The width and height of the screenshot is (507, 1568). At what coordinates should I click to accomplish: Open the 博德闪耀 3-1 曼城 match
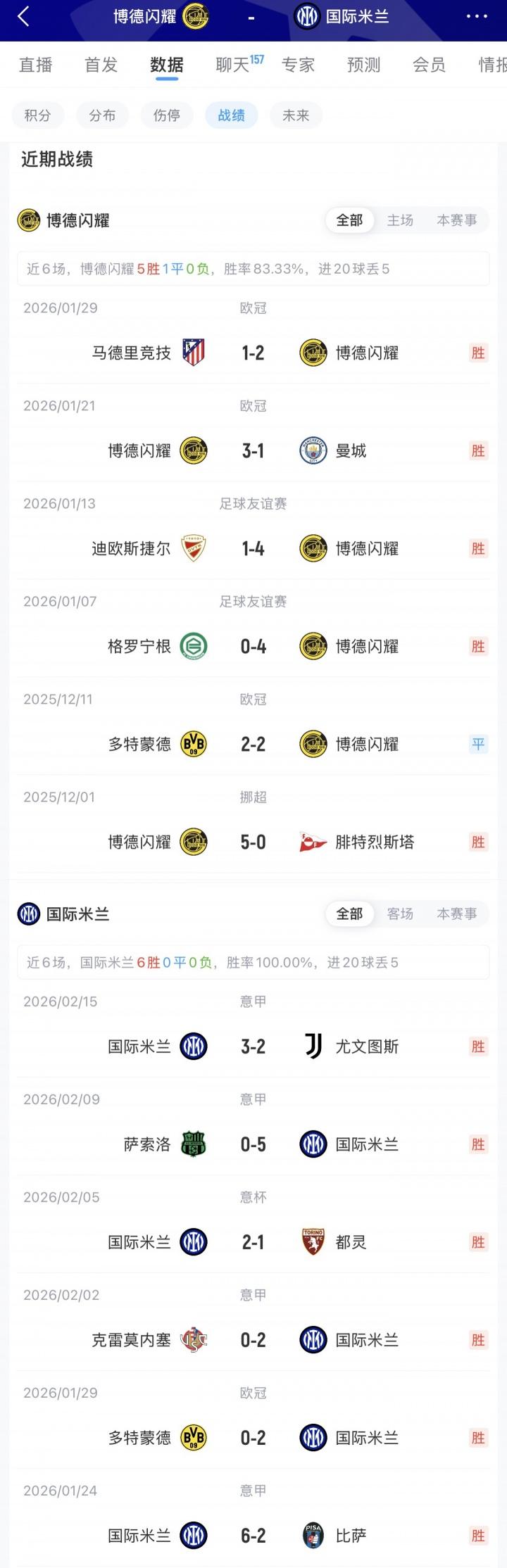pos(253,450)
